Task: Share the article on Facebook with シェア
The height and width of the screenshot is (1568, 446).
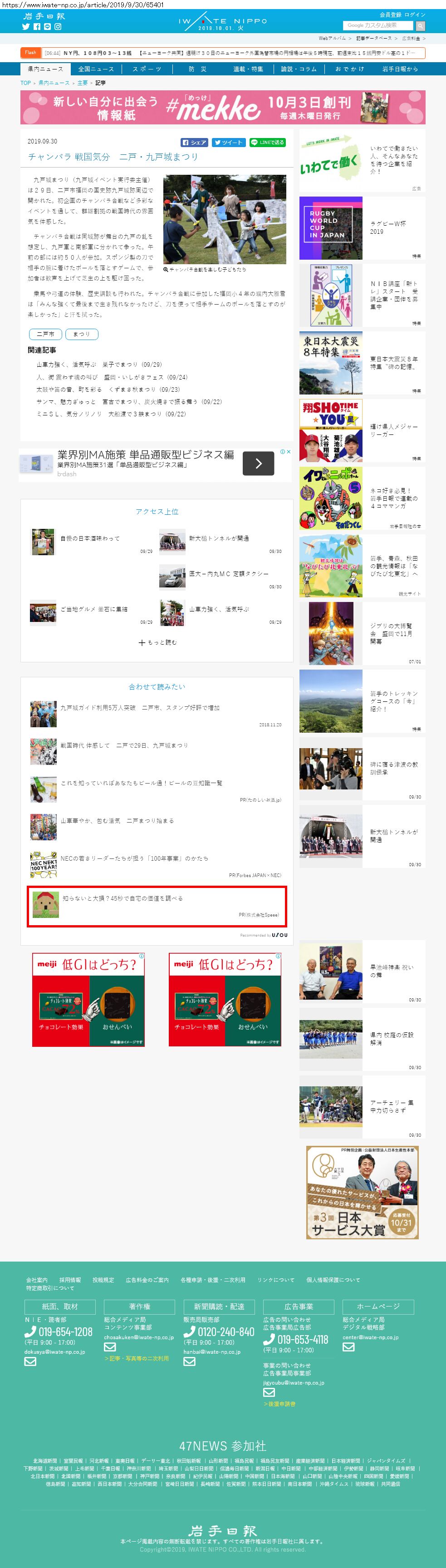Action: (195, 143)
